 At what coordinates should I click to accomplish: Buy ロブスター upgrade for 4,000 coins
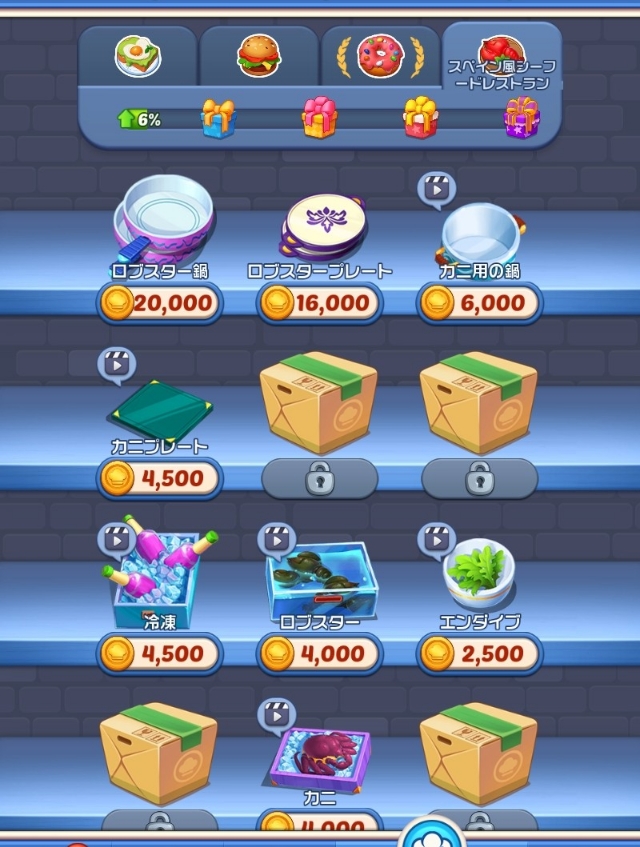tap(320, 654)
